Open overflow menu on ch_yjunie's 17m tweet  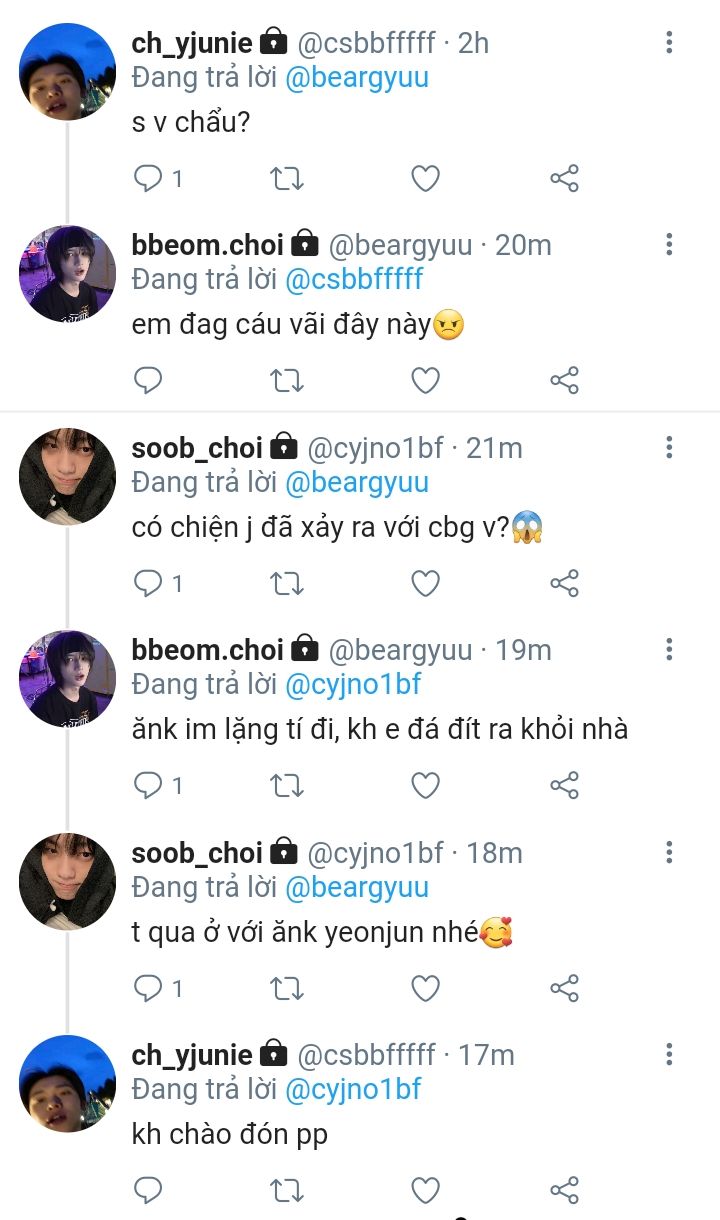pos(669,1053)
